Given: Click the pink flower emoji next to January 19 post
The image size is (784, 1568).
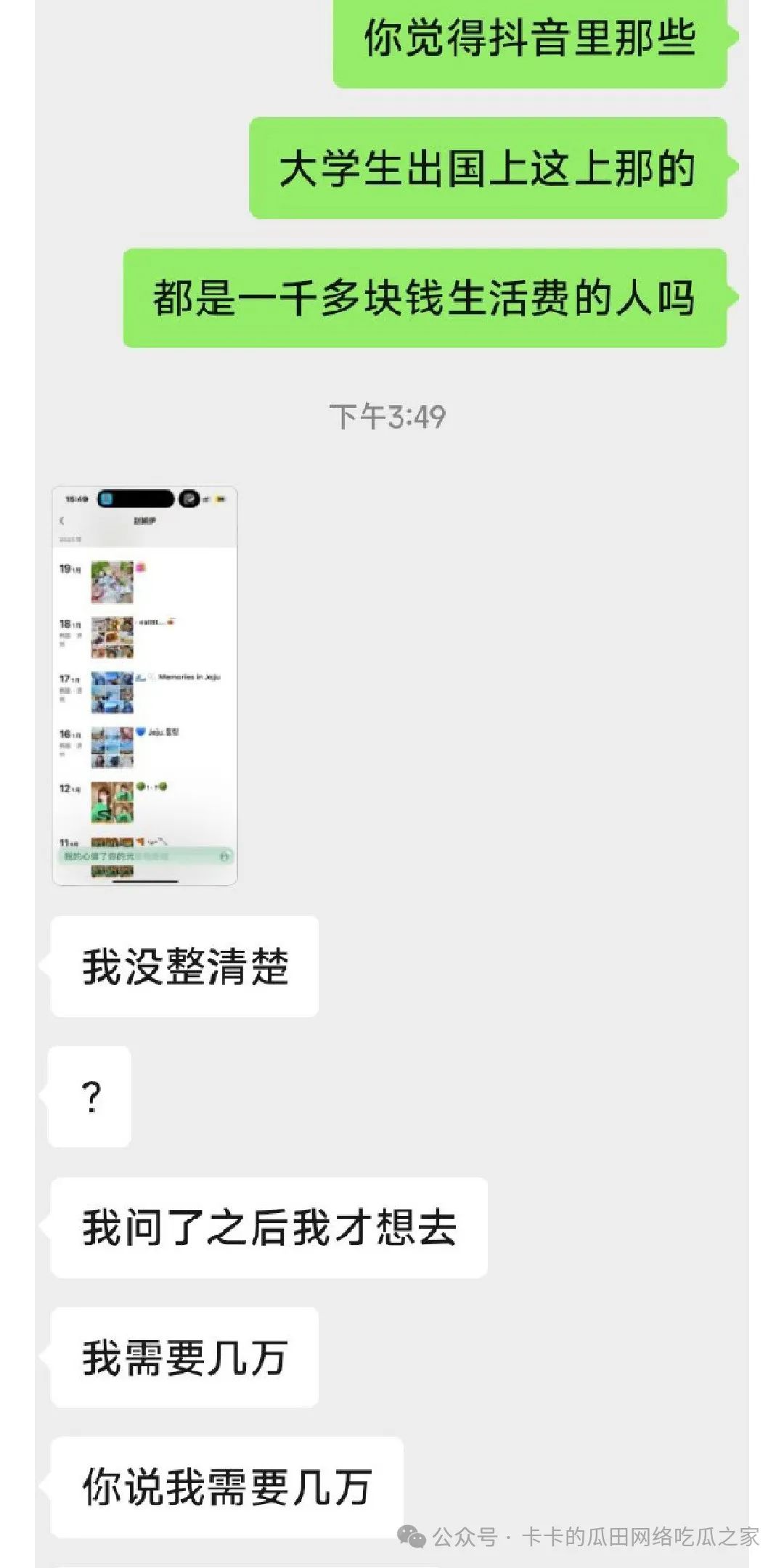Looking at the screenshot, I should pyautogui.click(x=140, y=567).
